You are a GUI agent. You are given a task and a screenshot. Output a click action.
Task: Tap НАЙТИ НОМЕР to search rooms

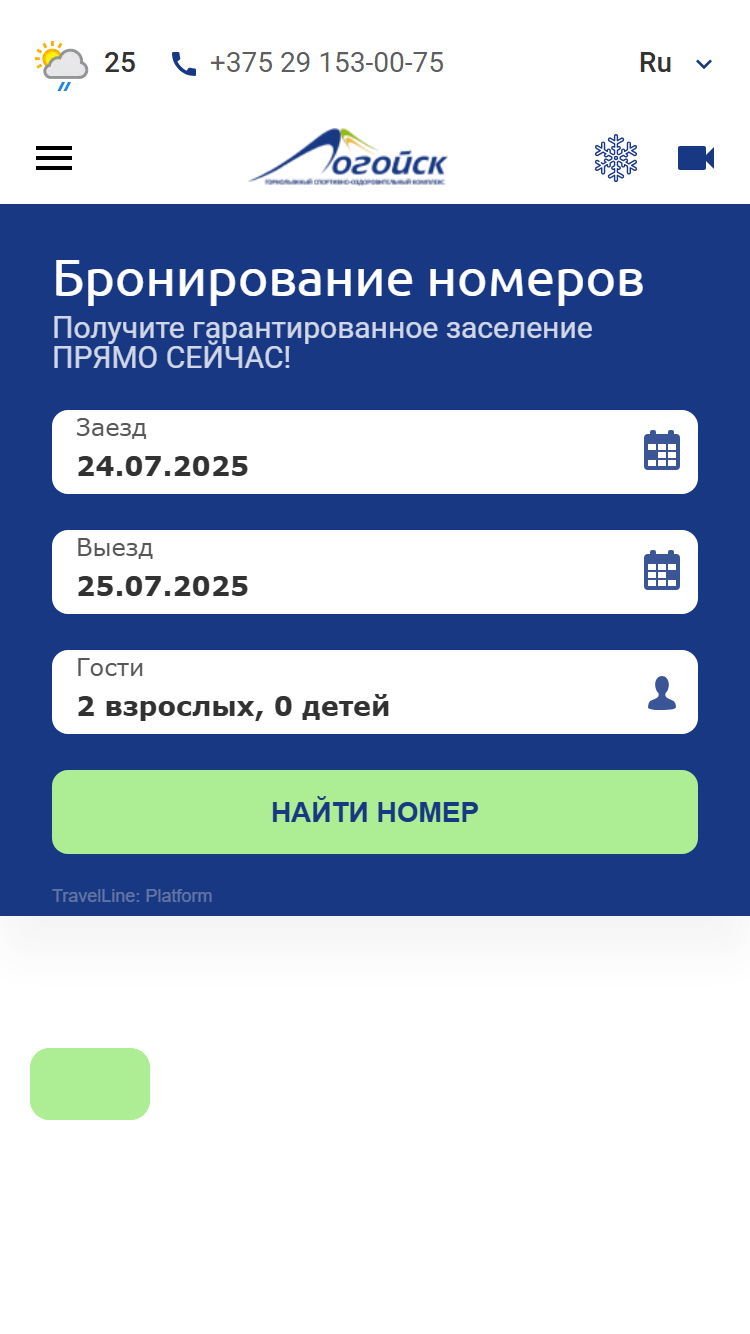coord(375,812)
